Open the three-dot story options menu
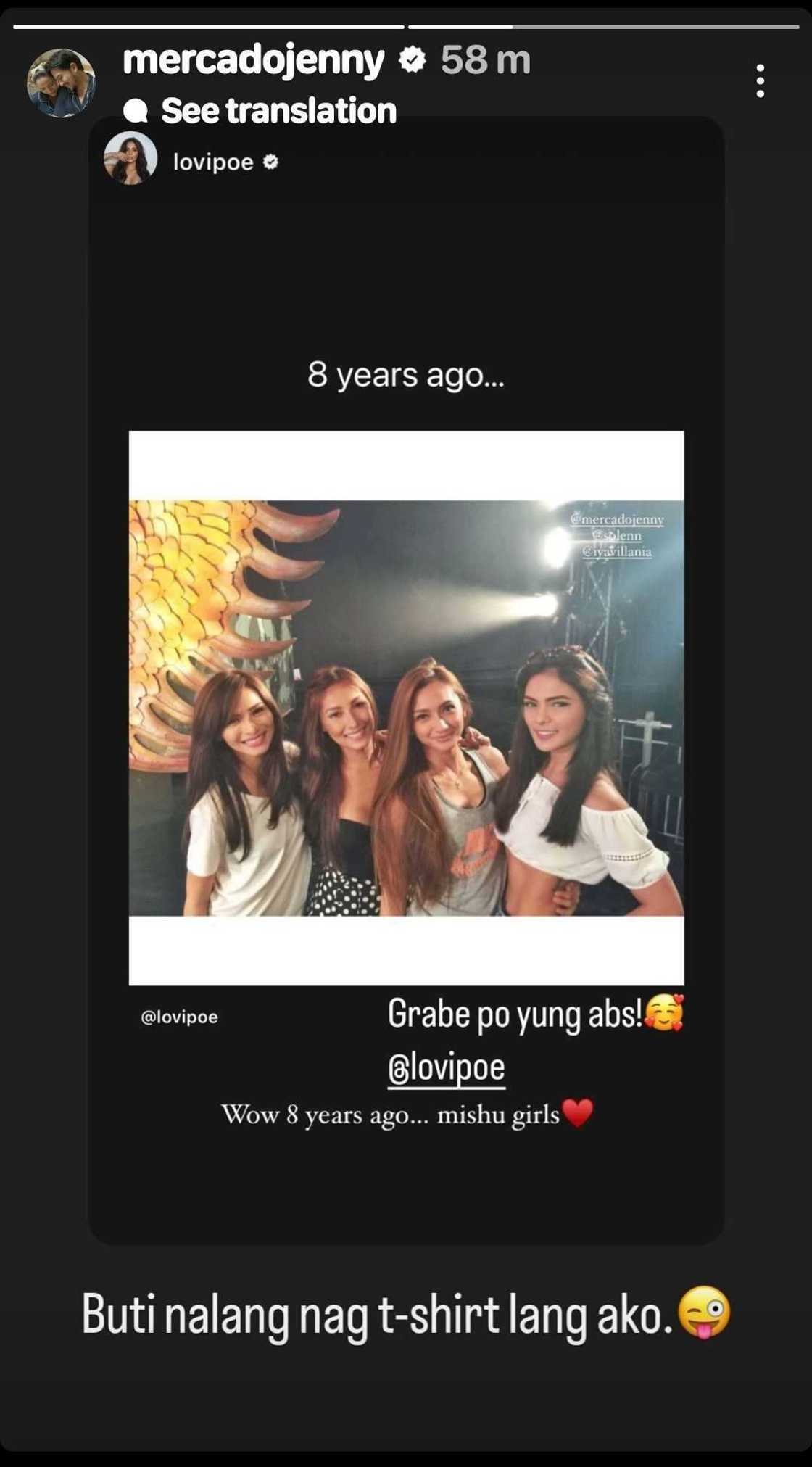This screenshot has height=1467, width=812. (760, 80)
